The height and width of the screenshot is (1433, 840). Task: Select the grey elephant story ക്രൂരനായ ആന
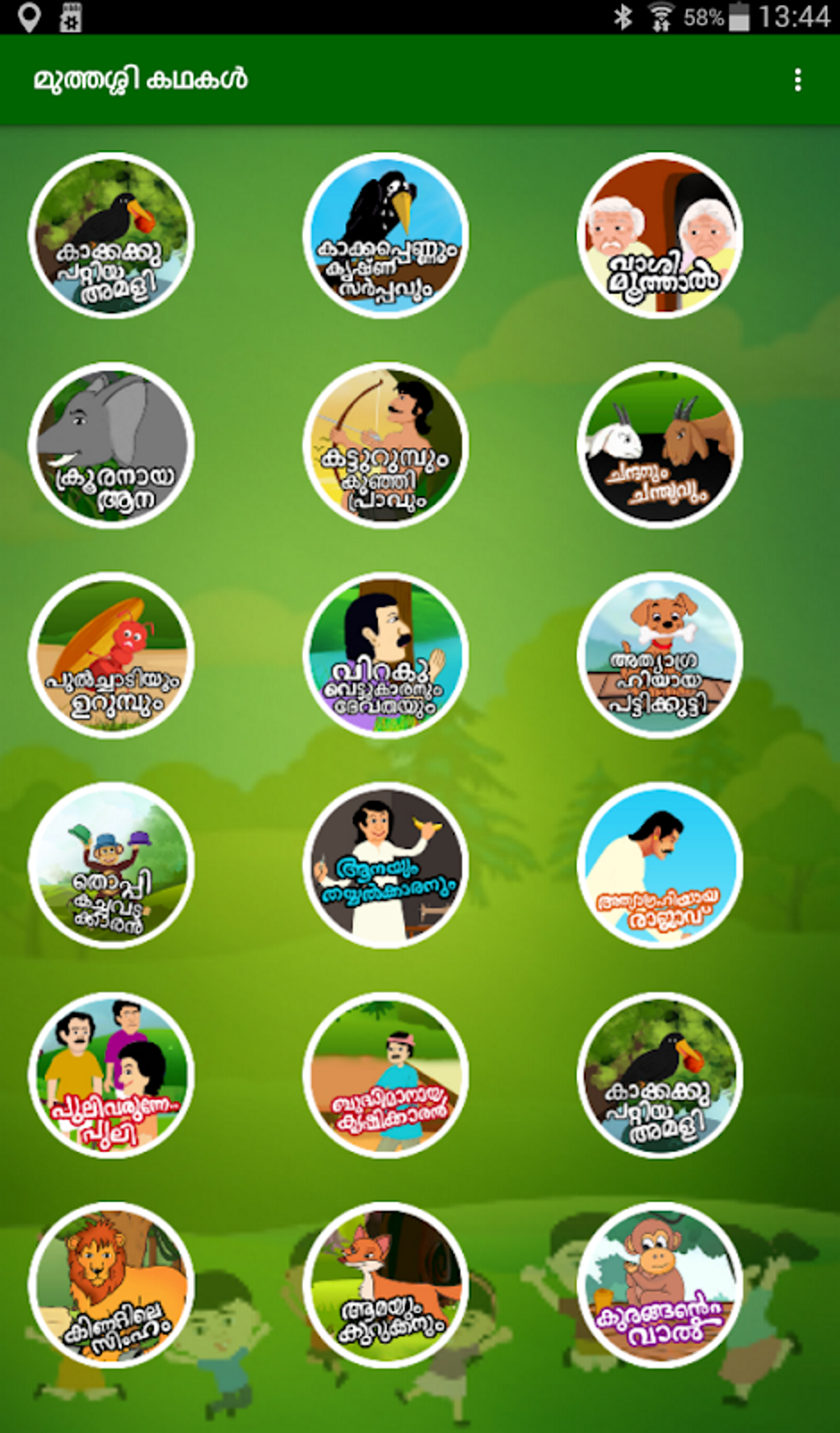111,446
